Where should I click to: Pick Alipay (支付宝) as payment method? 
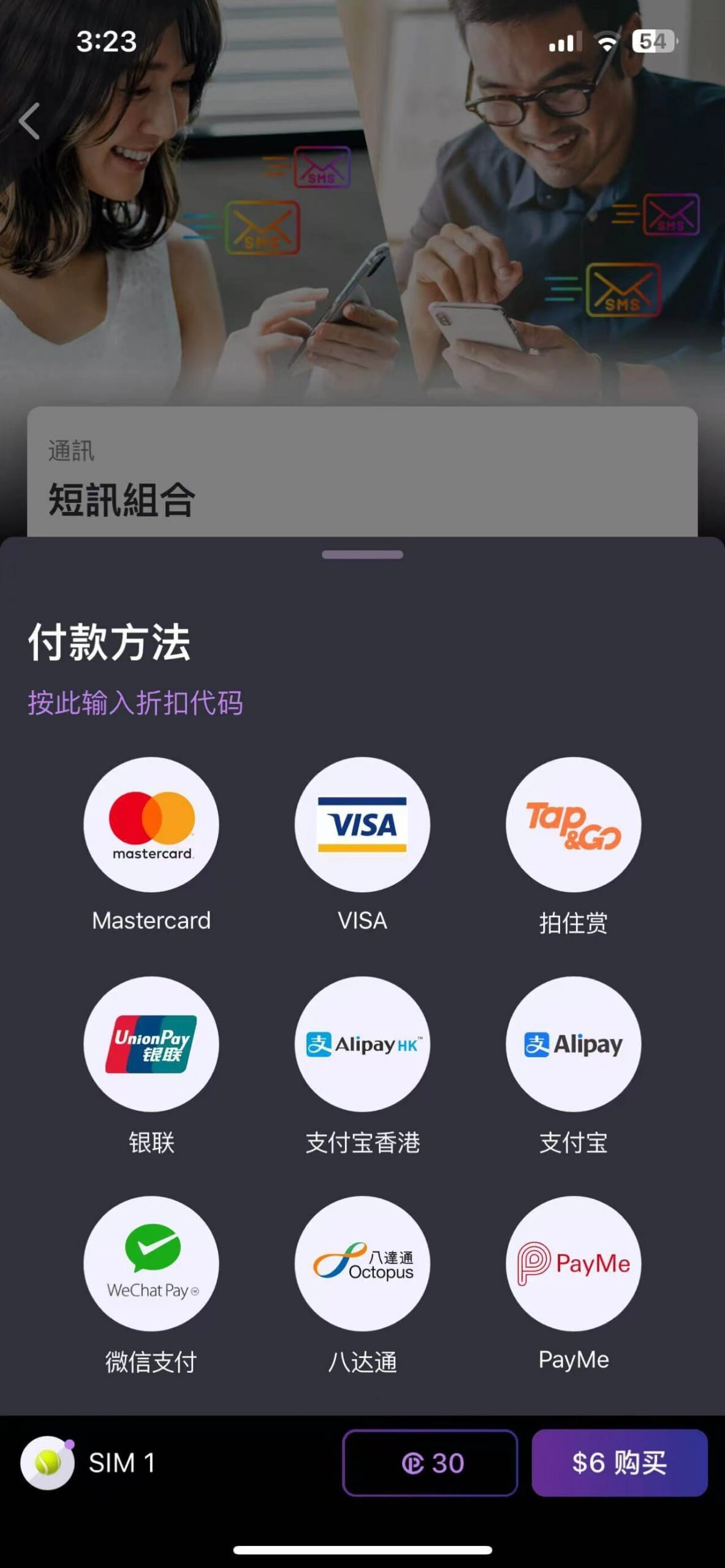pos(573,1044)
